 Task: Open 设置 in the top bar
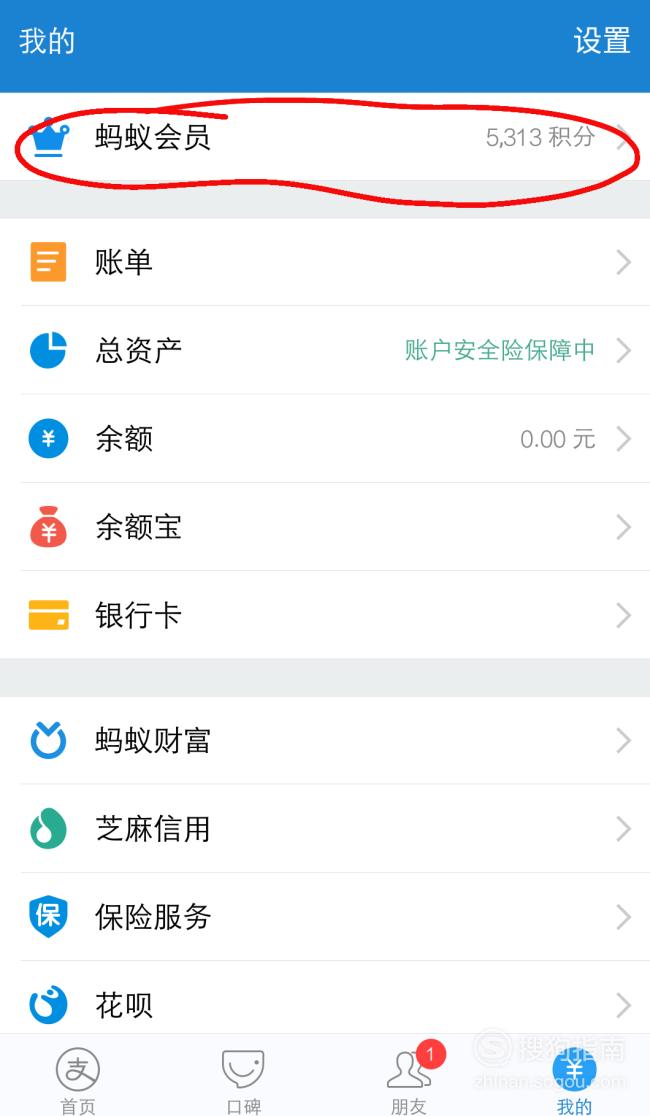tap(602, 41)
